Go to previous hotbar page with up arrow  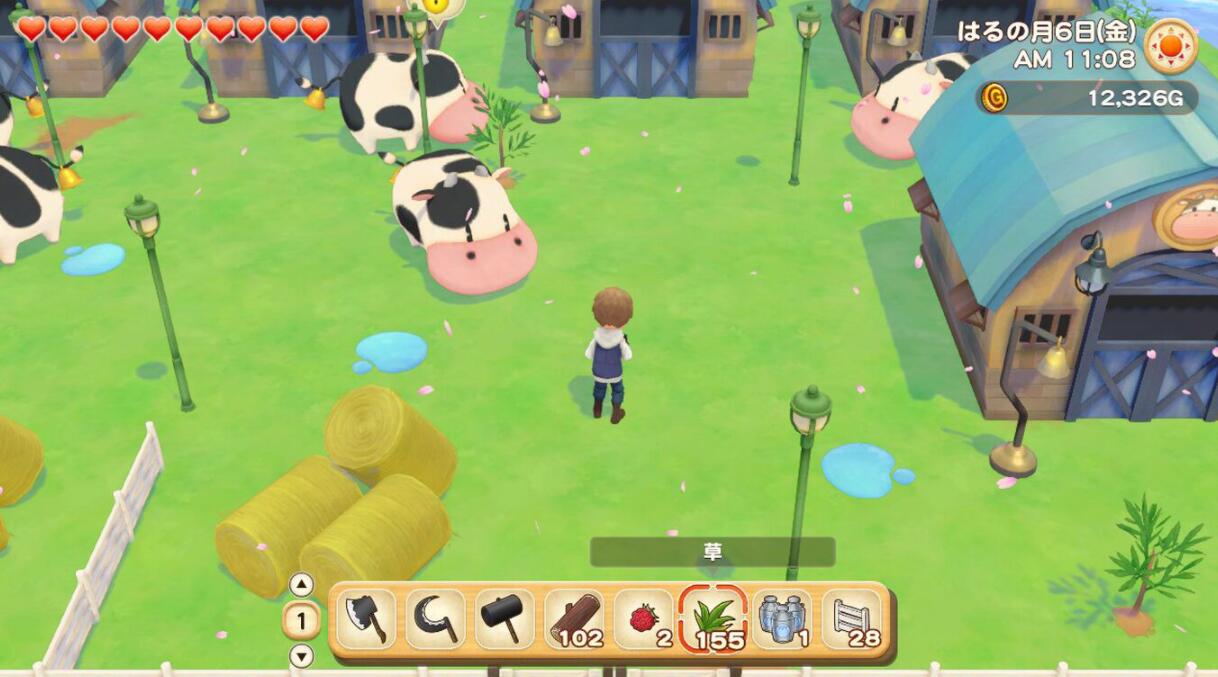click(301, 585)
